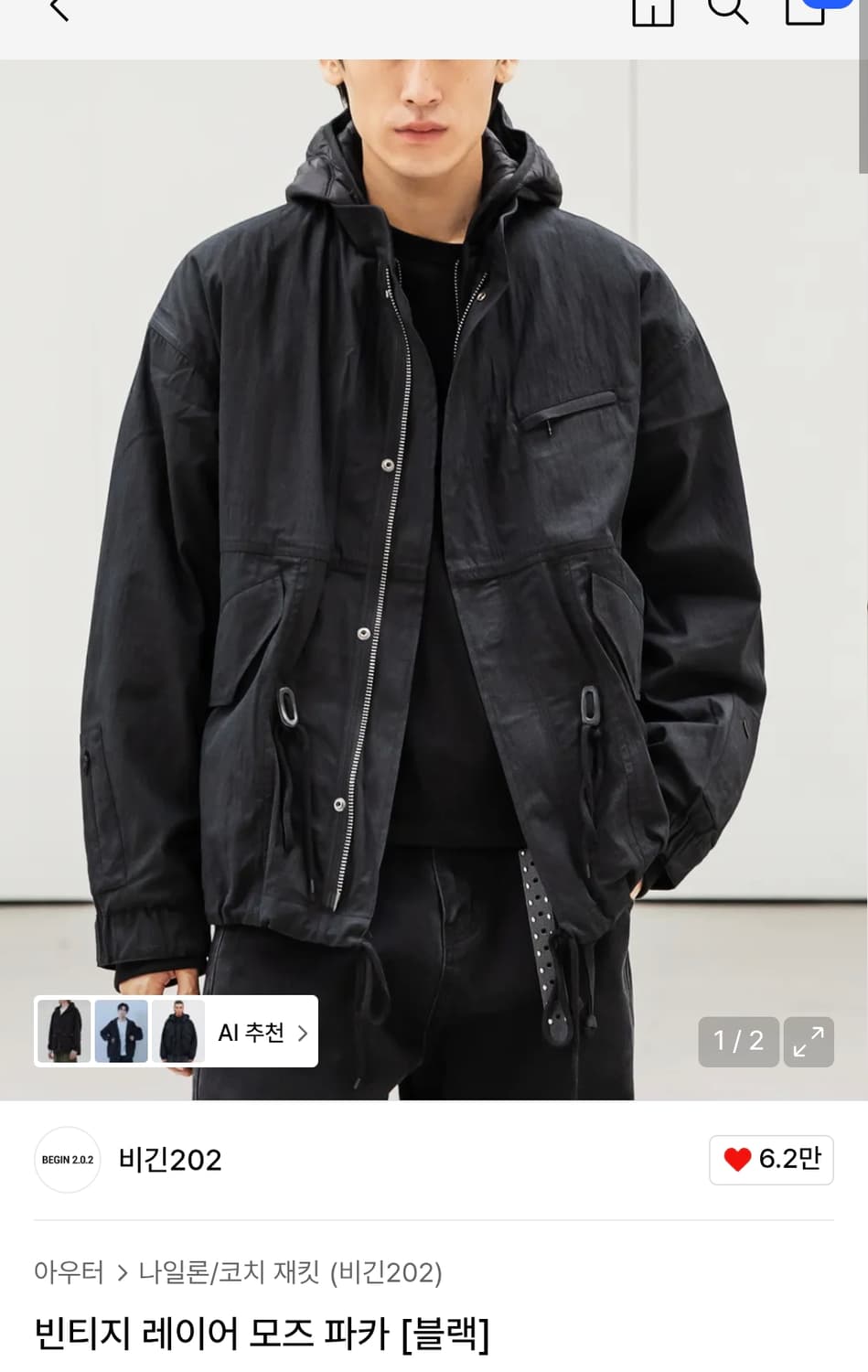Screen dimensions: 868x1372
Task: Open the 1 / 2 image page indicator
Action: (x=738, y=1042)
